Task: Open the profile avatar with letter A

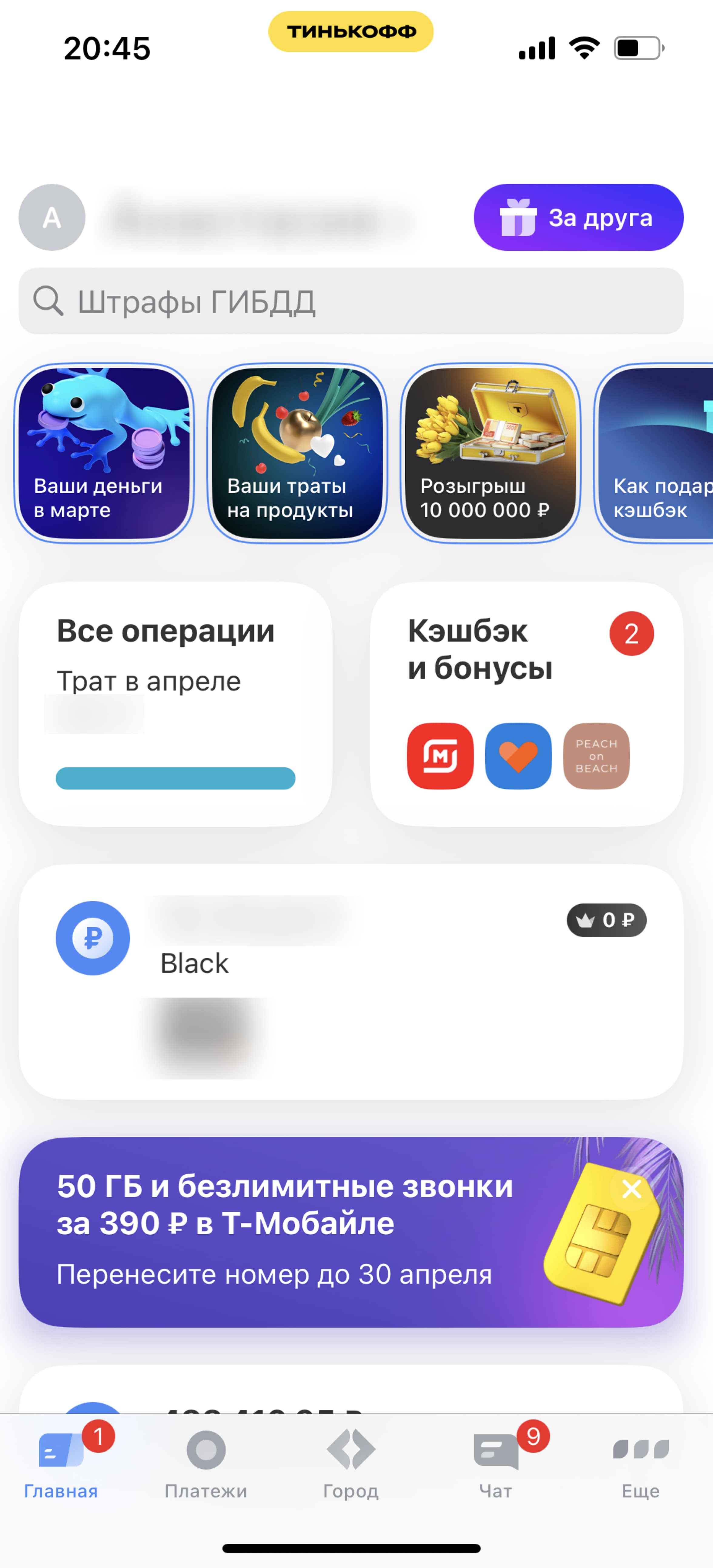Action: pos(52,217)
